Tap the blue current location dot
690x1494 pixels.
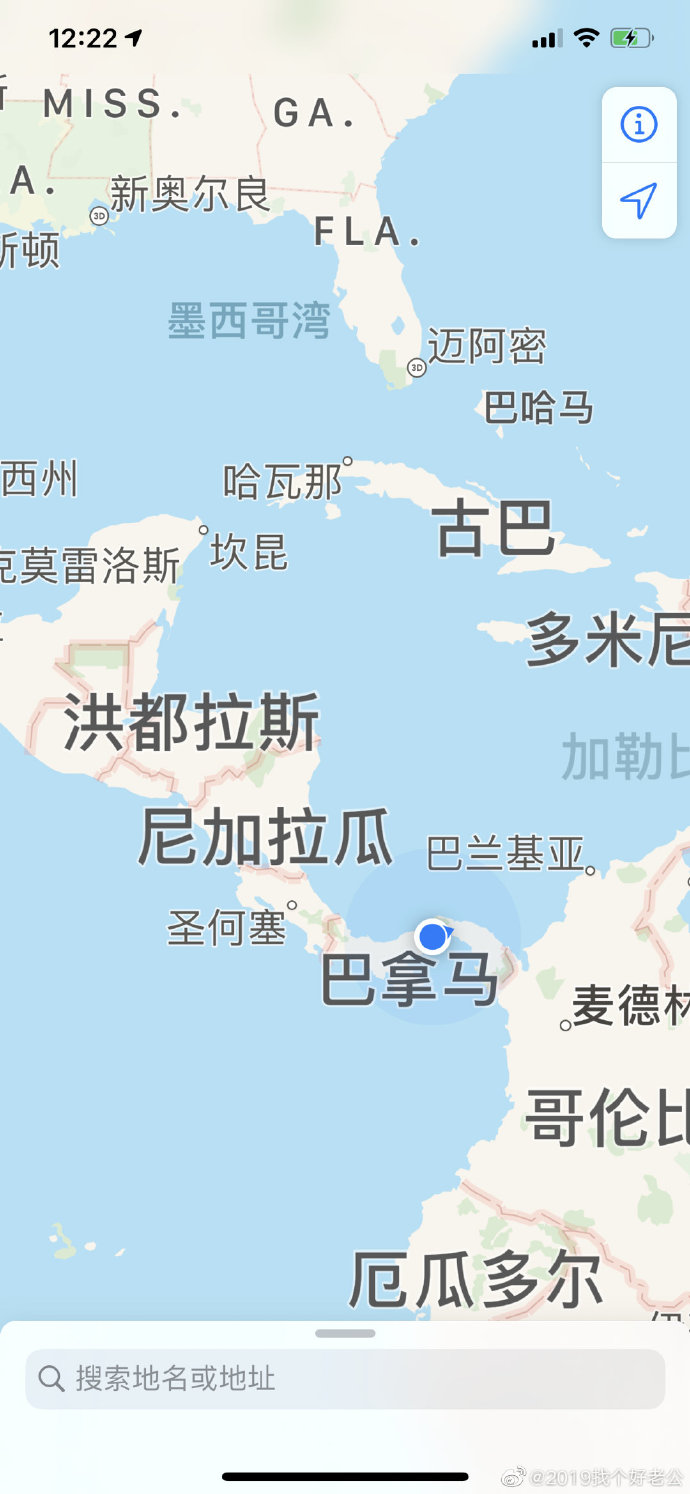432,937
